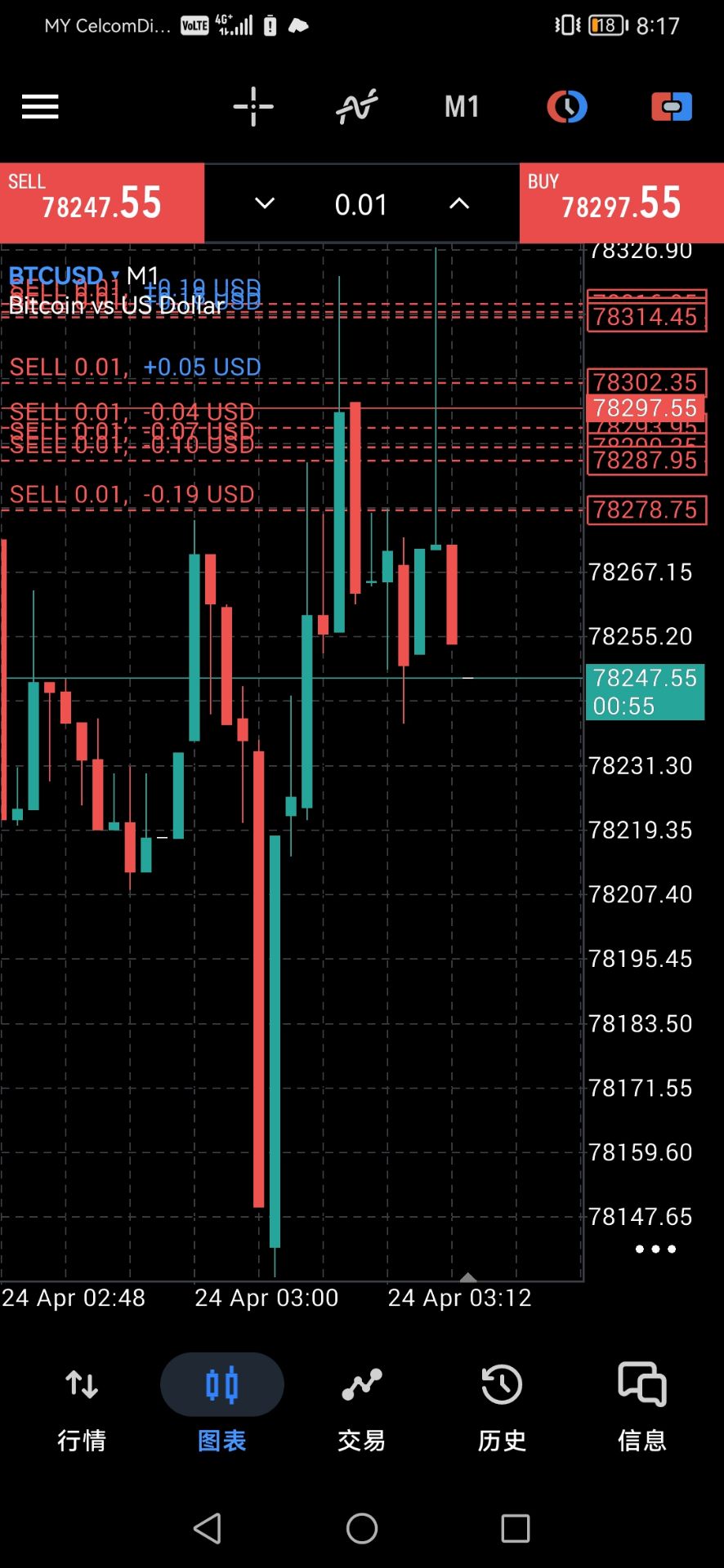
Task: Tap the blue and red clock icon
Action: (x=566, y=107)
